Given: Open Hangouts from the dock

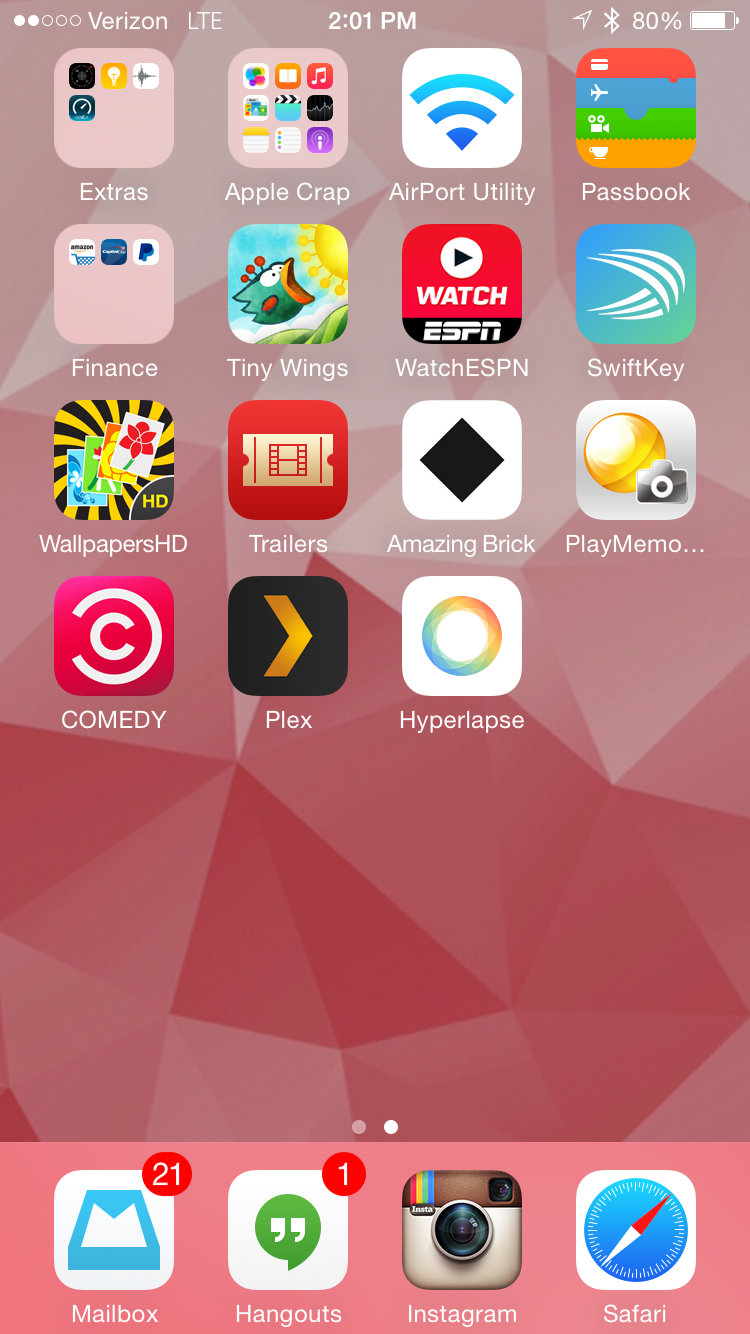Looking at the screenshot, I should (x=288, y=1230).
